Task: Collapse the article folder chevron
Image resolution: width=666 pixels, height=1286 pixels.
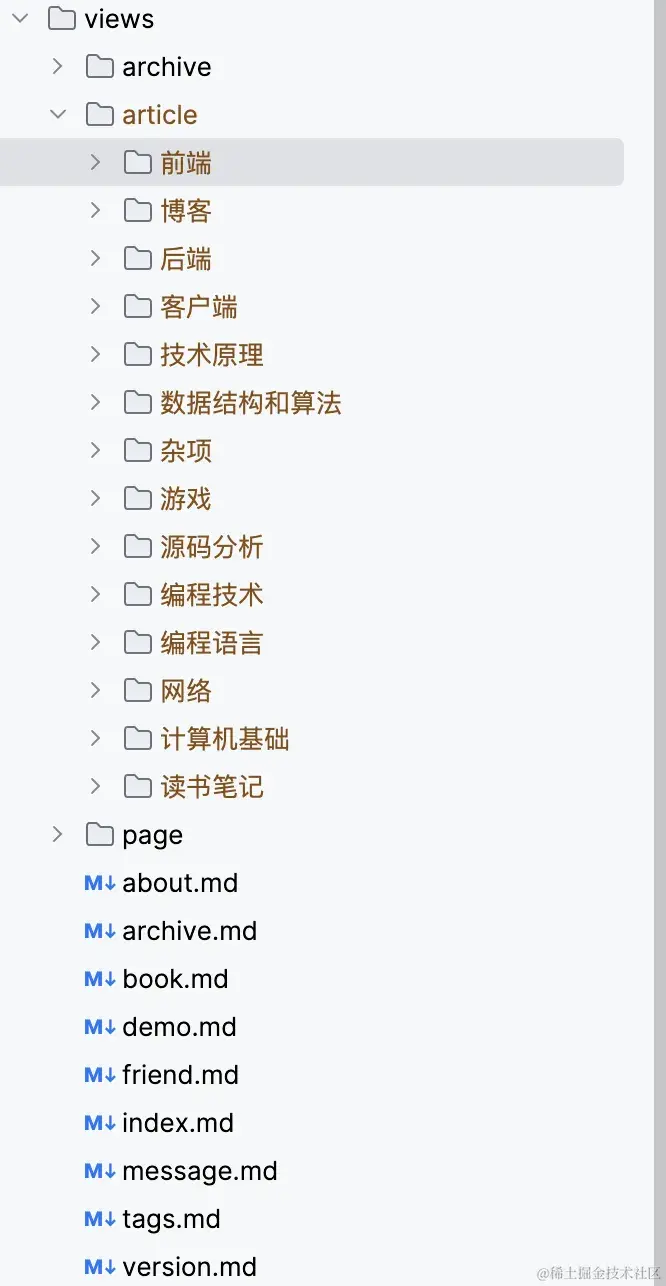Action: pos(58,115)
